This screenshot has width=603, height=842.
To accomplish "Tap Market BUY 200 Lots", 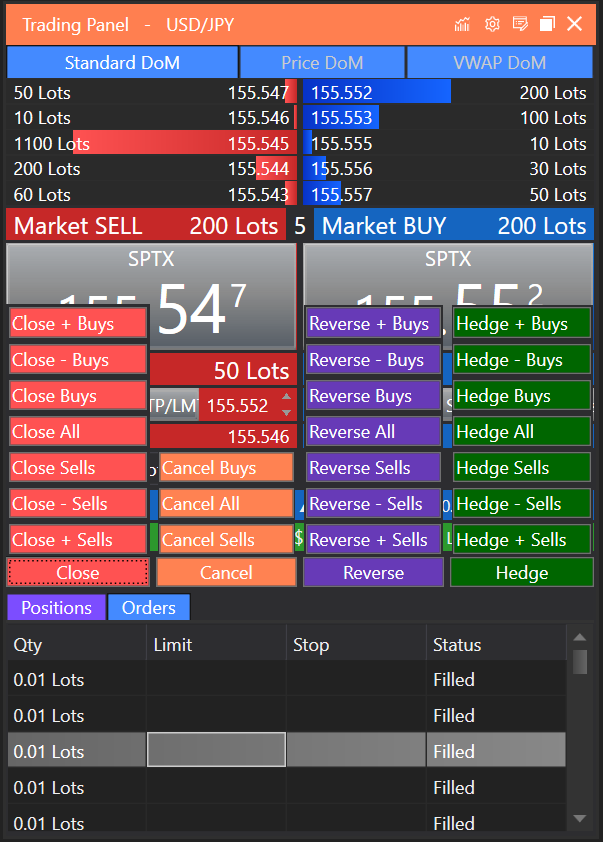I will click(454, 226).
